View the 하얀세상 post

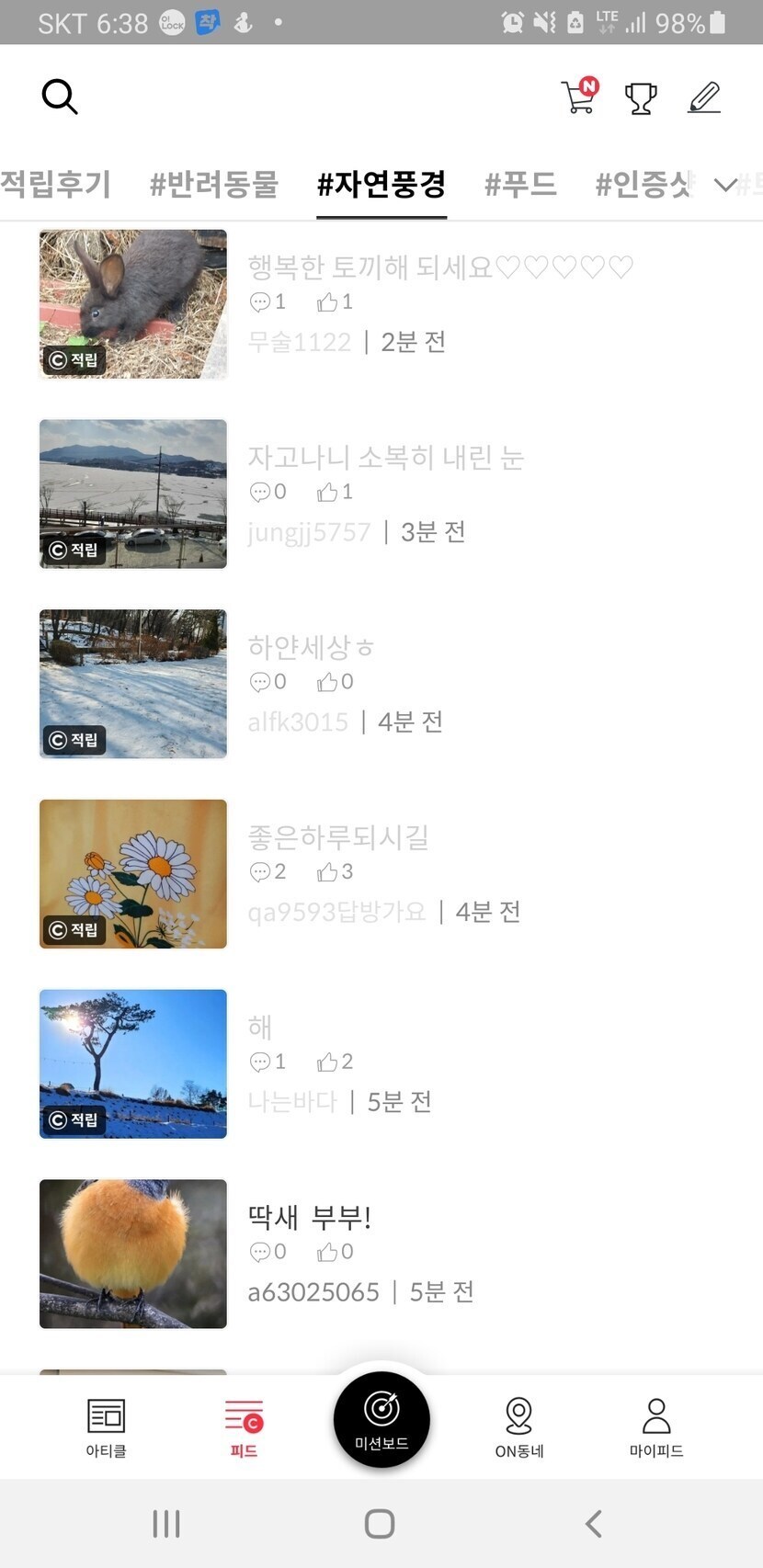click(x=311, y=647)
